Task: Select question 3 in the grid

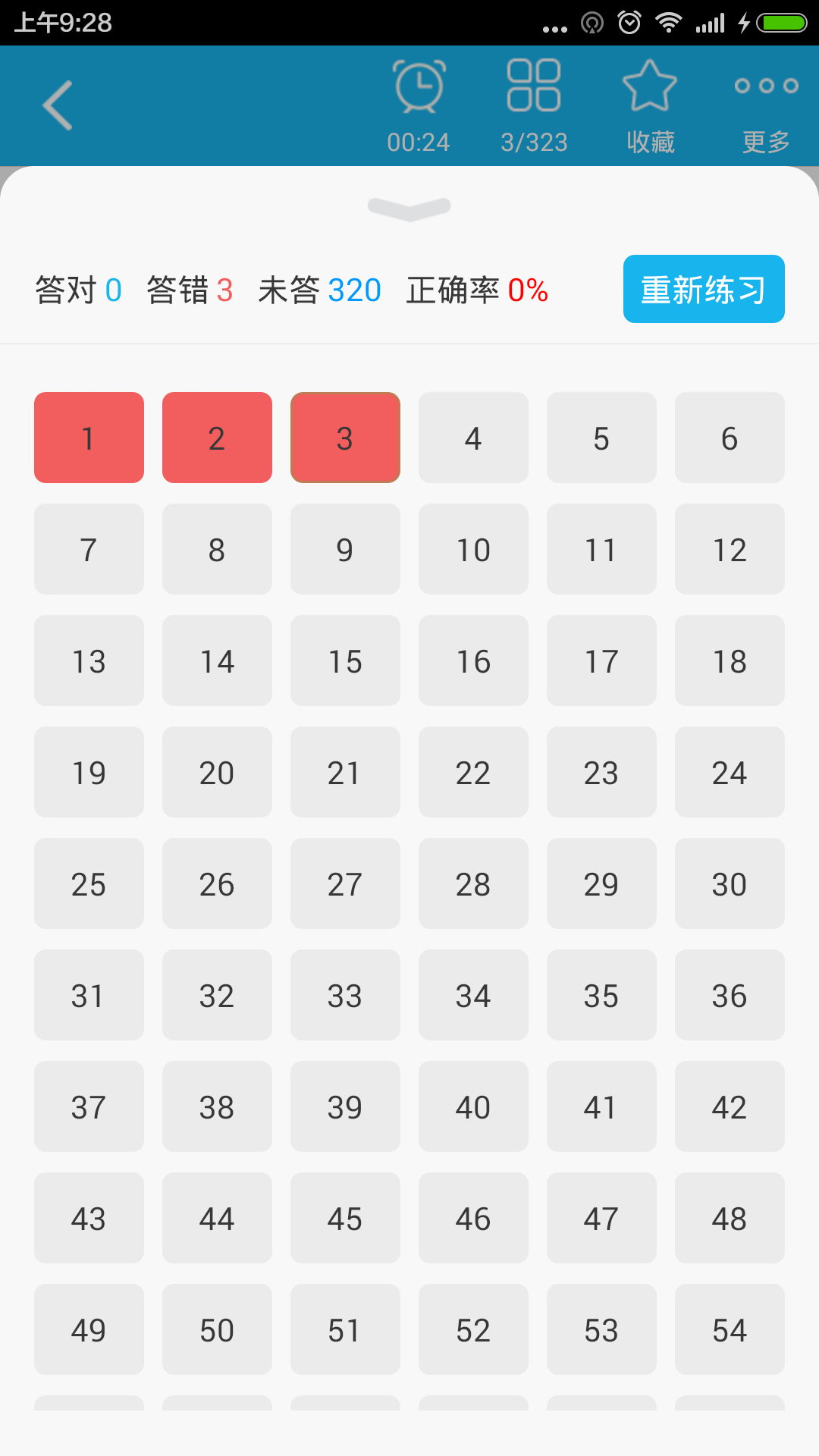Action: coord(345,438)
